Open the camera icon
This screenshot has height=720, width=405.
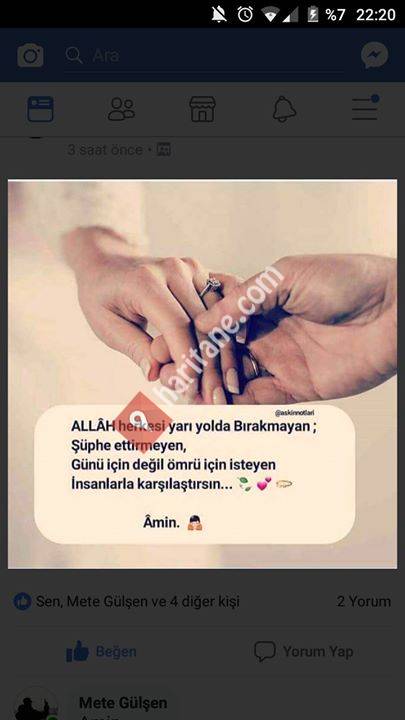pyautogui.click(x=30, y=56)
